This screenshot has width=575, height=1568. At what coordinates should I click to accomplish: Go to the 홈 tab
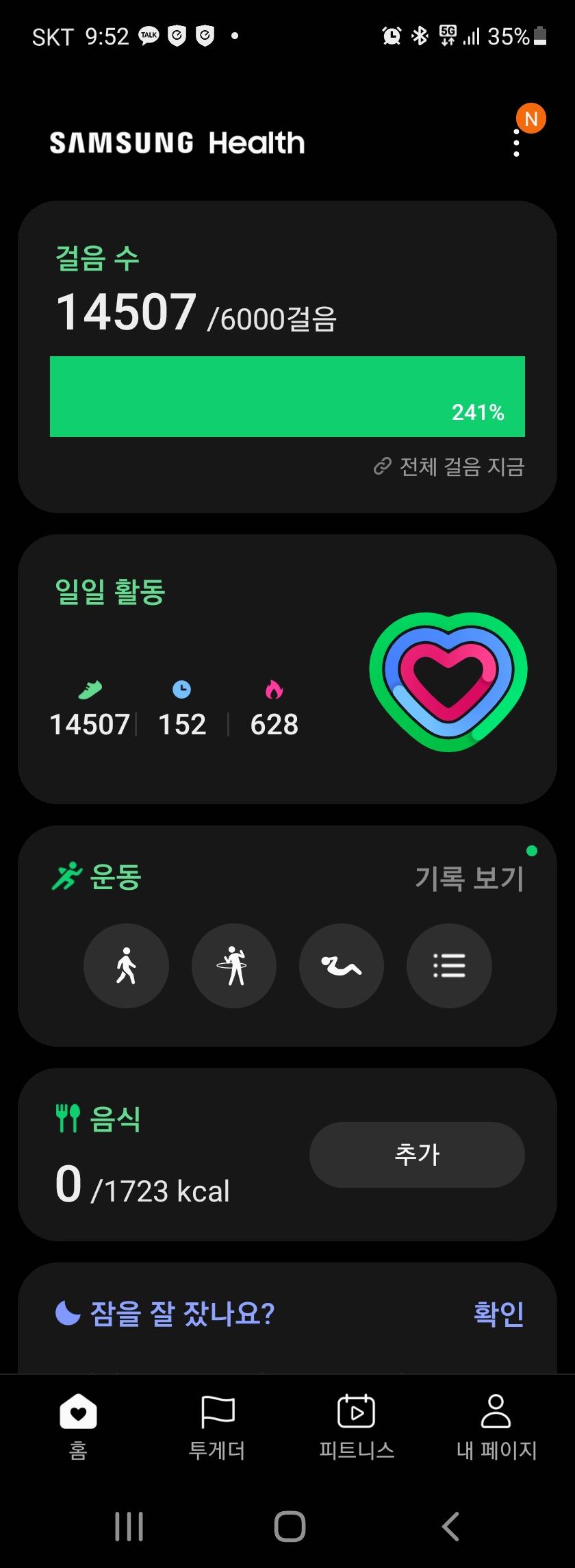[78, 1424]
